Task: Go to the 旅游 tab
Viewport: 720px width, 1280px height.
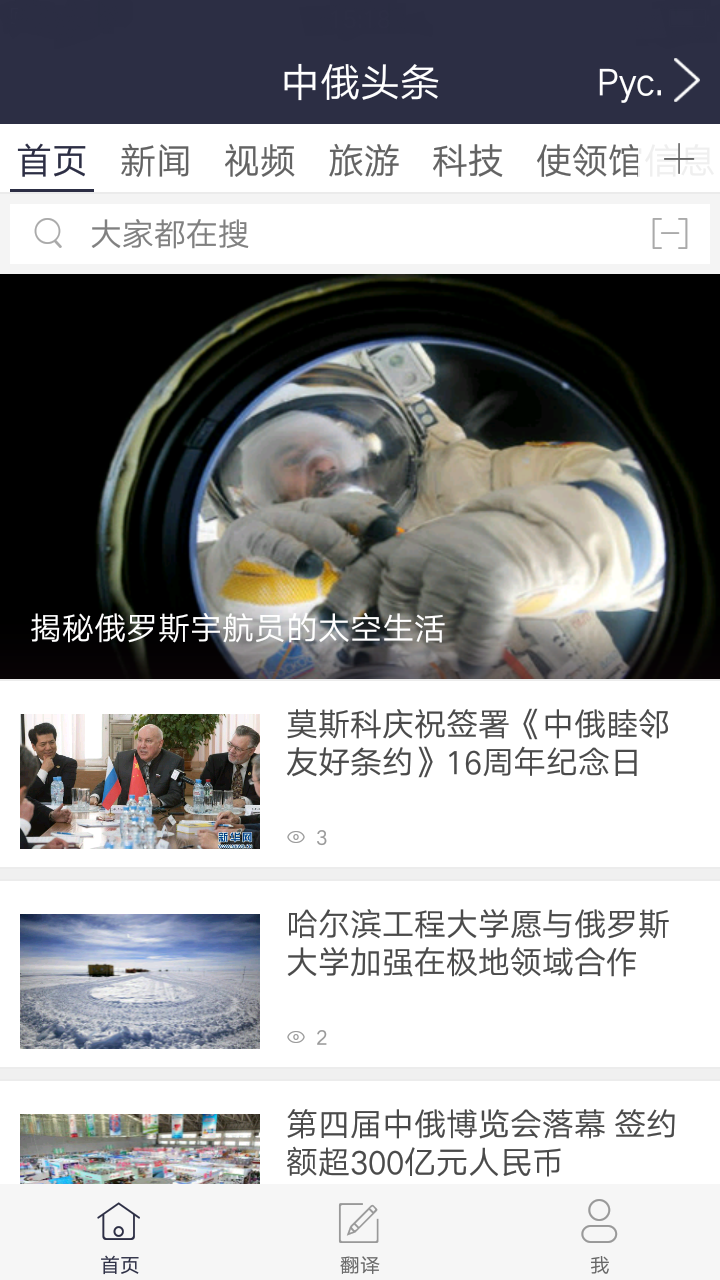Action: pyautogui.click(x=363, y=160)
